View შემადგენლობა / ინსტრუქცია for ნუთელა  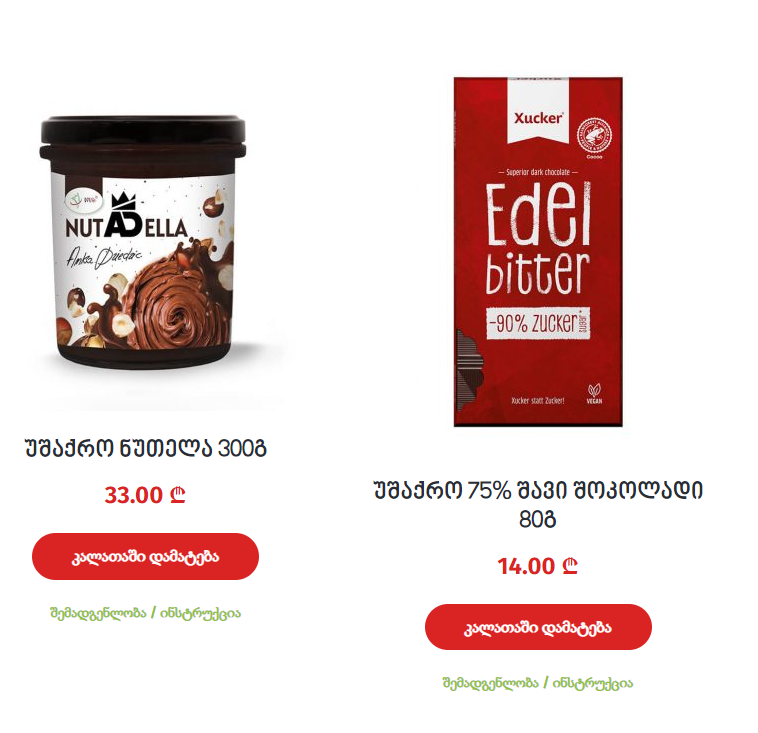click(145, 613)
